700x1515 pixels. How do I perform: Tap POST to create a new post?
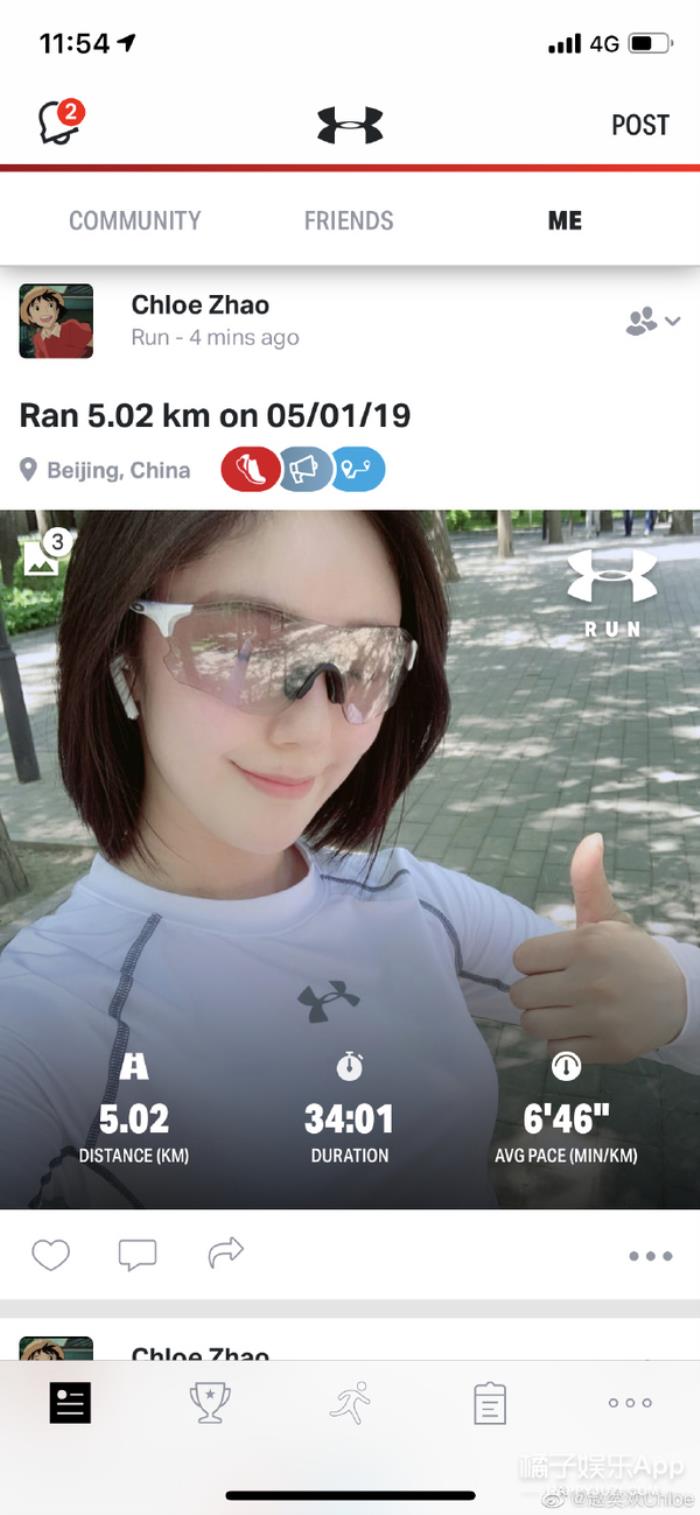pyautogui.click(x=640, y=125)
